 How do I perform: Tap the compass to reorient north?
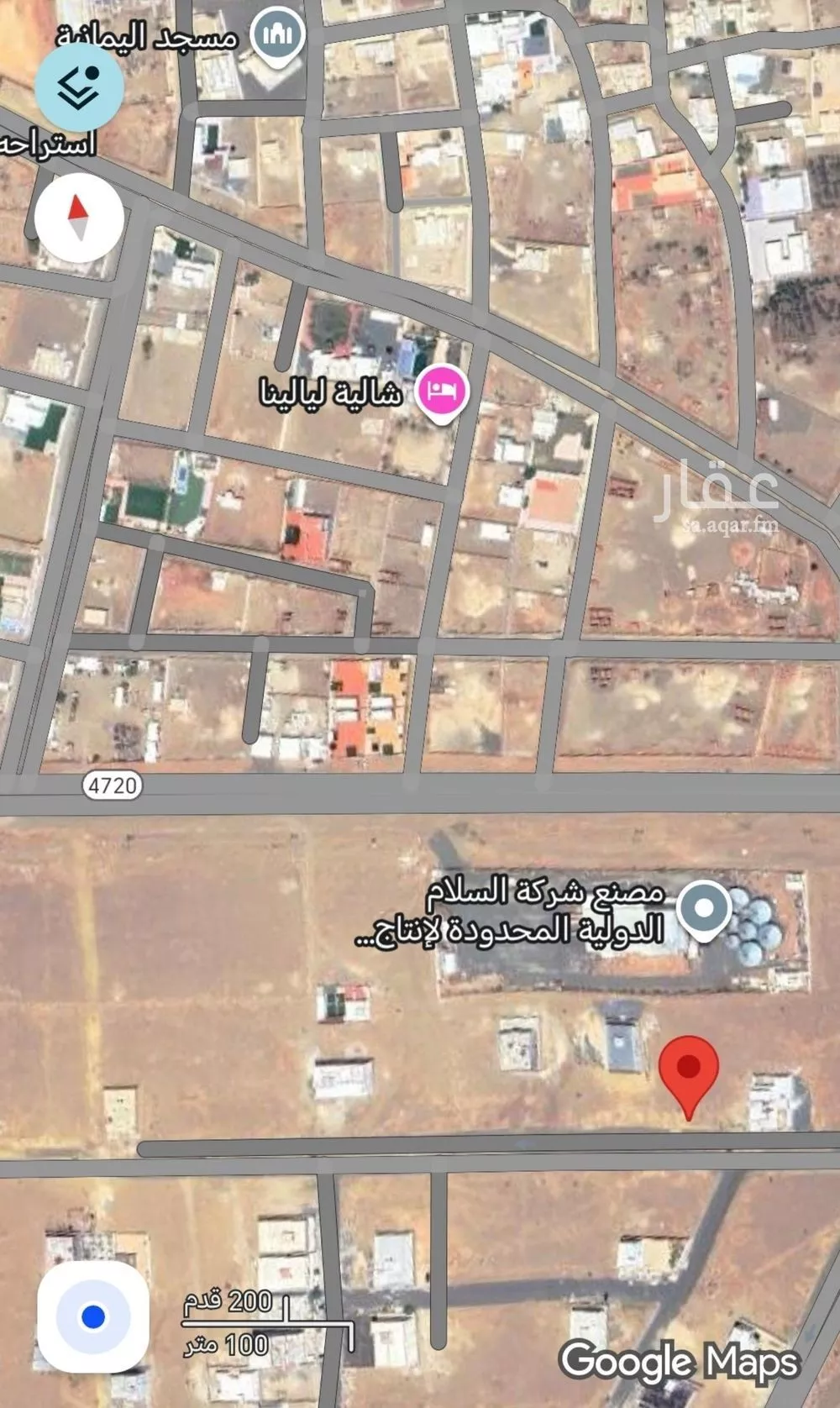[x=79, y=217]
